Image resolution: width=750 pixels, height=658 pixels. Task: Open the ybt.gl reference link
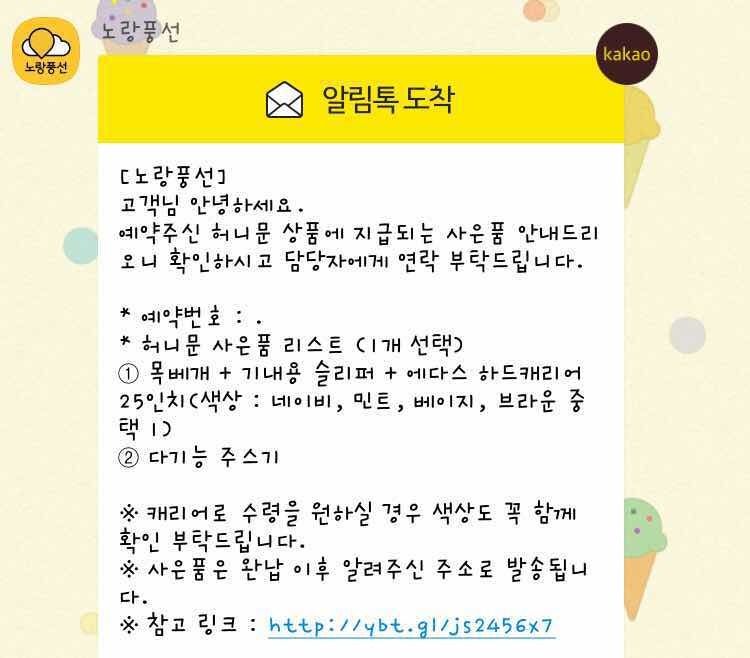(x=411, y=626)
